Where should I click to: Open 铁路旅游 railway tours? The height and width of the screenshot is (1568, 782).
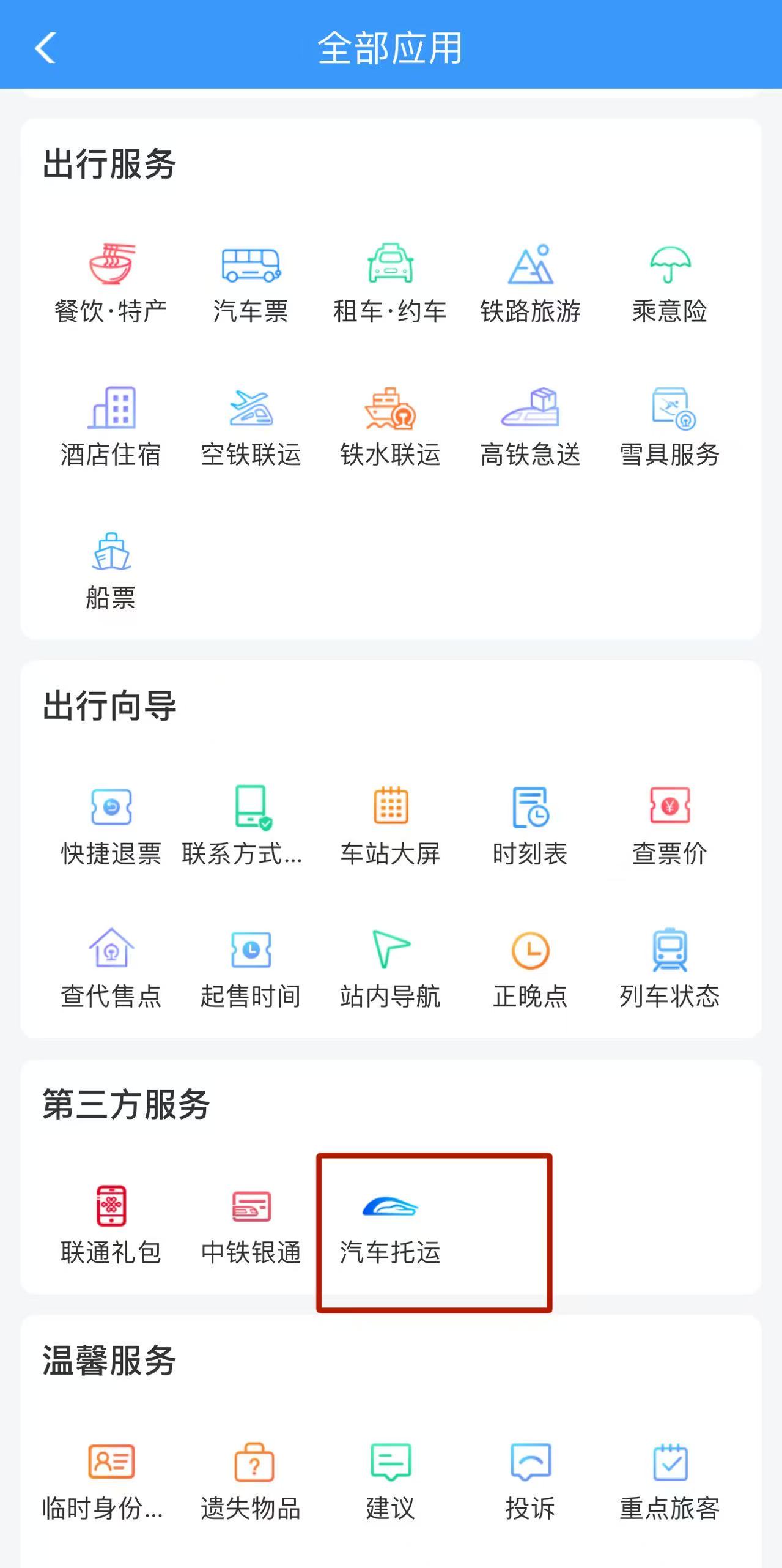click(530, 283)
